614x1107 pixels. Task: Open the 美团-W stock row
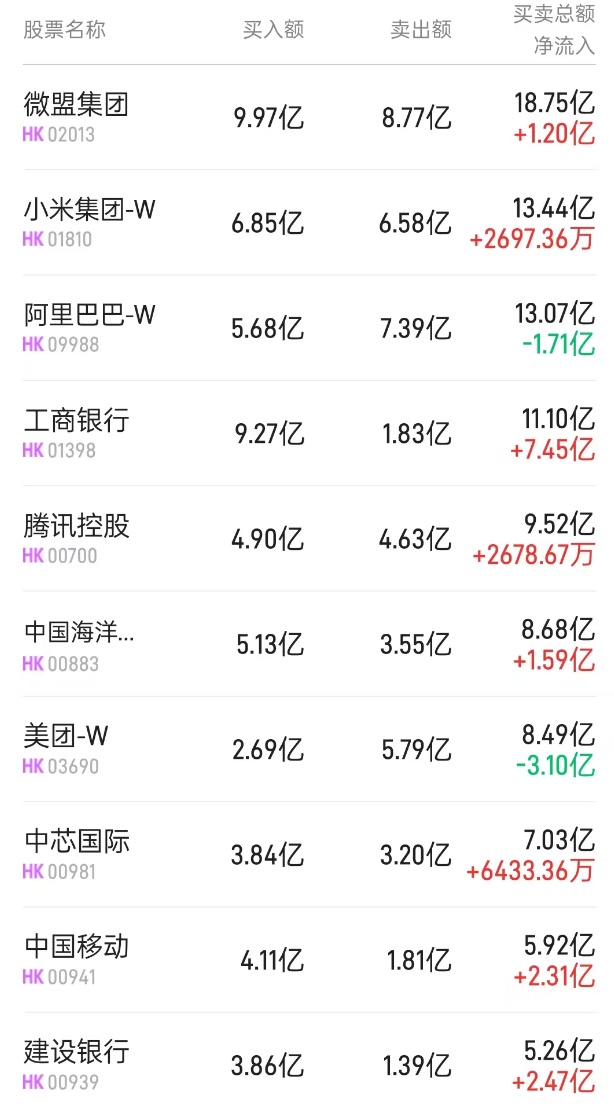click(66, 737)
